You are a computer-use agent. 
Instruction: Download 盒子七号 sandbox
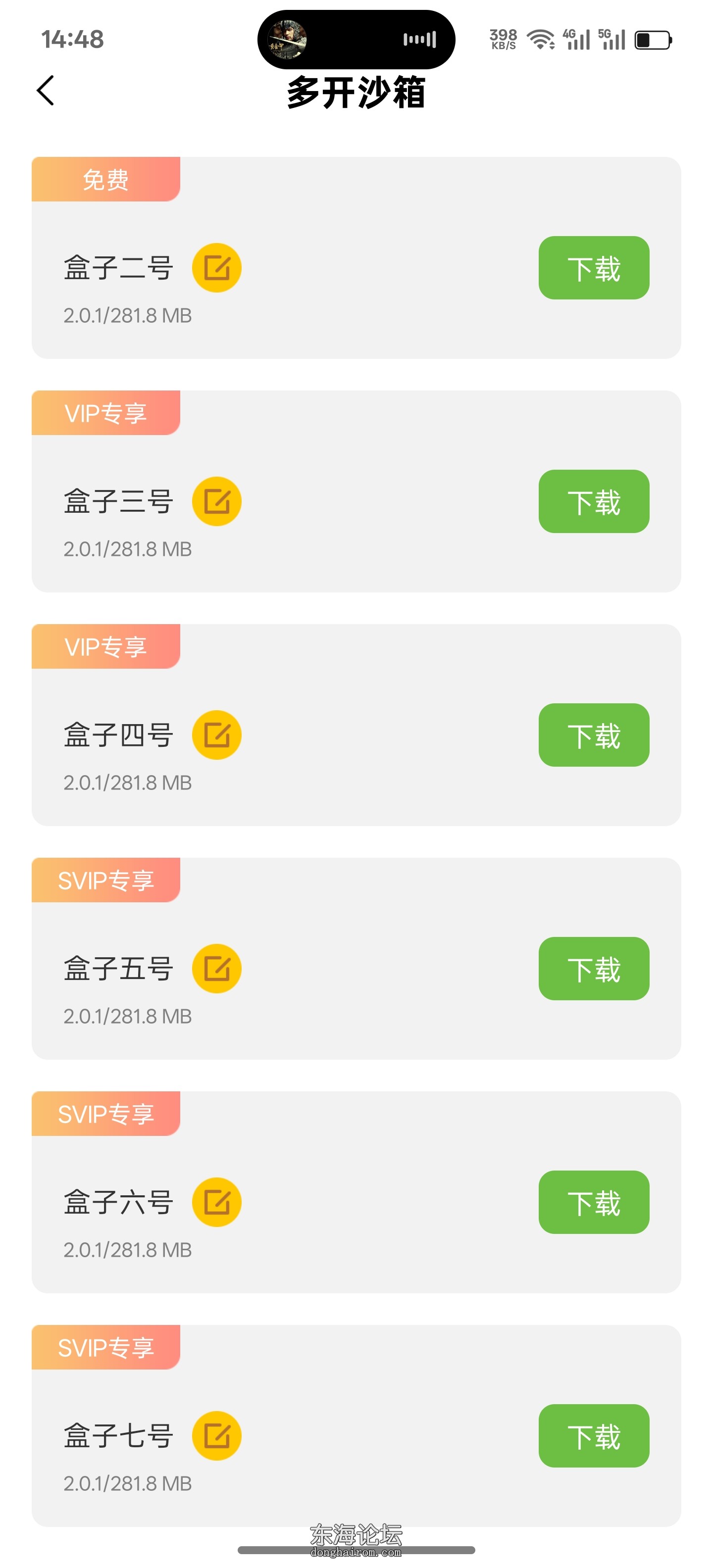pos(593,1436)
